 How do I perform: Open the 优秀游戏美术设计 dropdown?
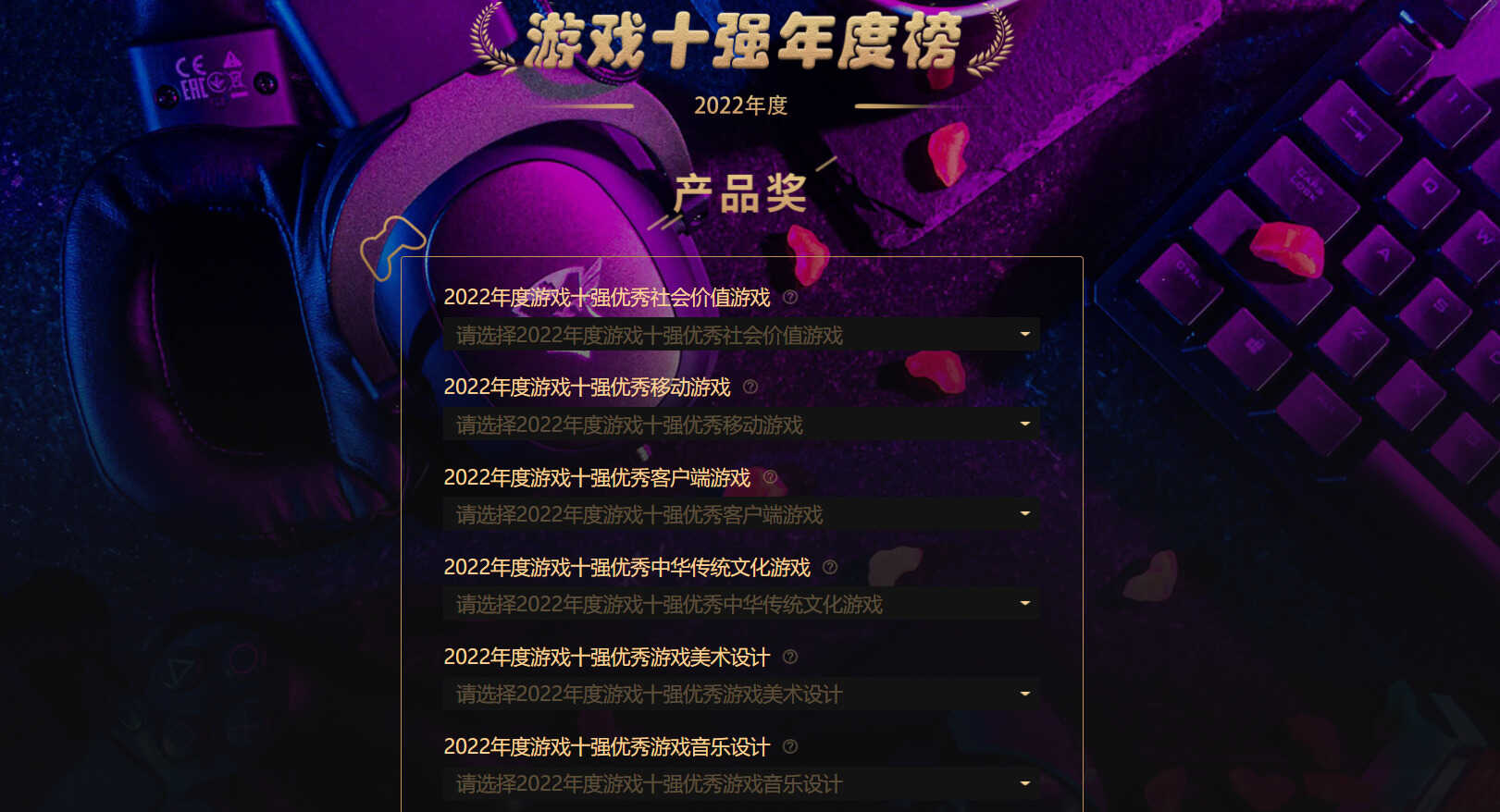(x=740, y=694)
